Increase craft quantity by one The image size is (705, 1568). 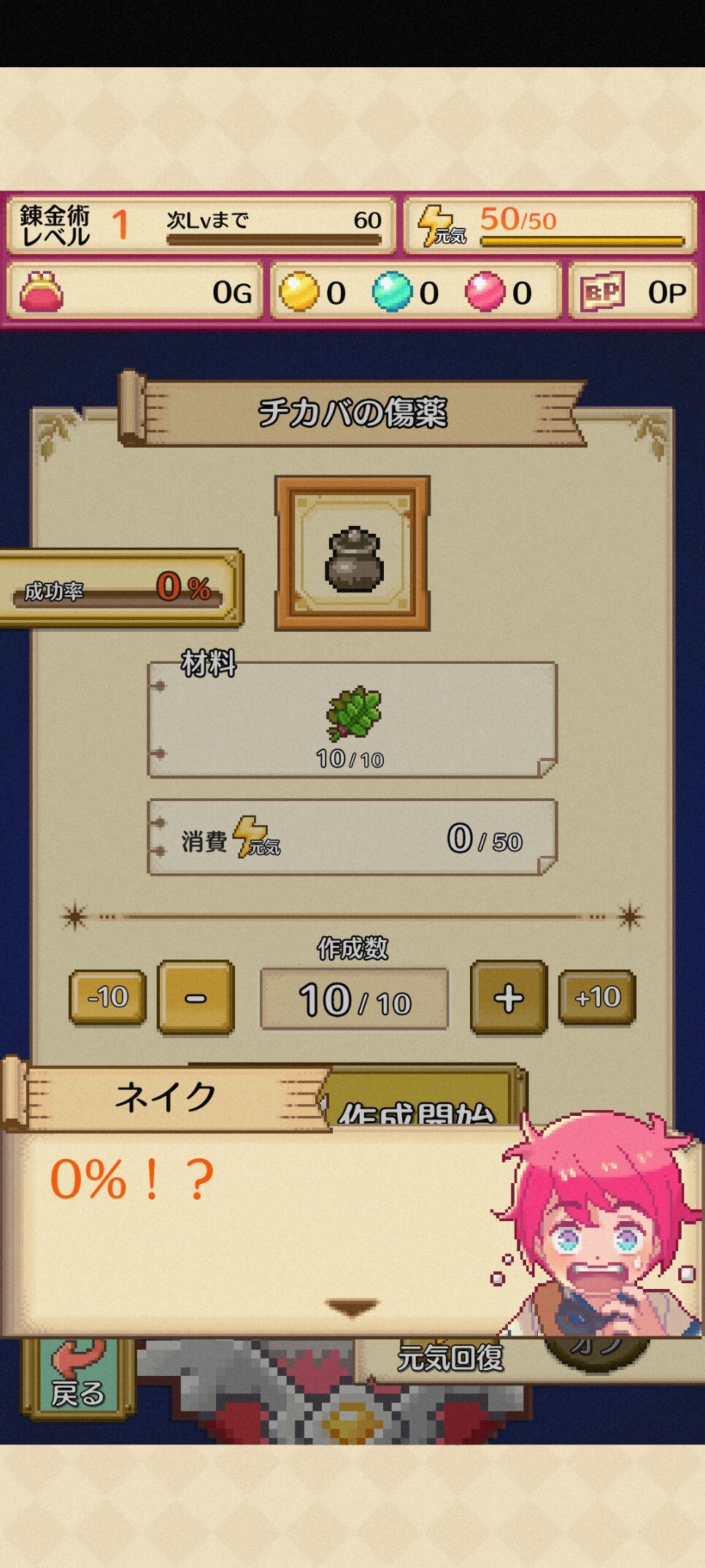pyautogui.click(x=509, y=998)
